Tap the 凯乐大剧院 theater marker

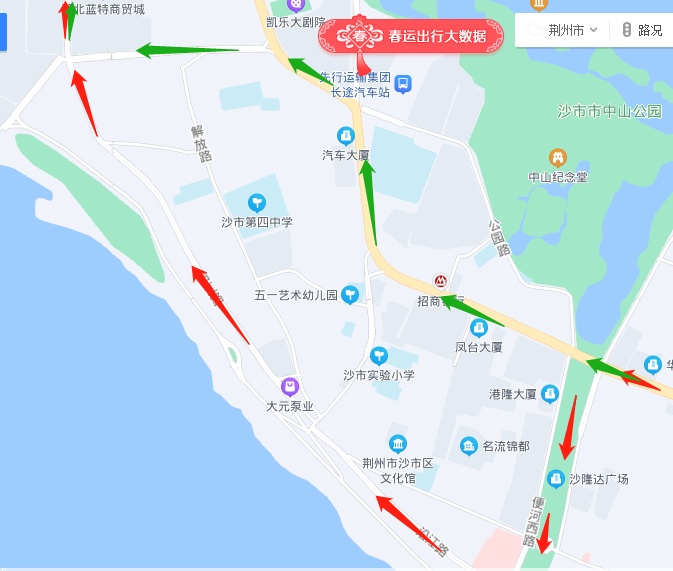(294, 5)
